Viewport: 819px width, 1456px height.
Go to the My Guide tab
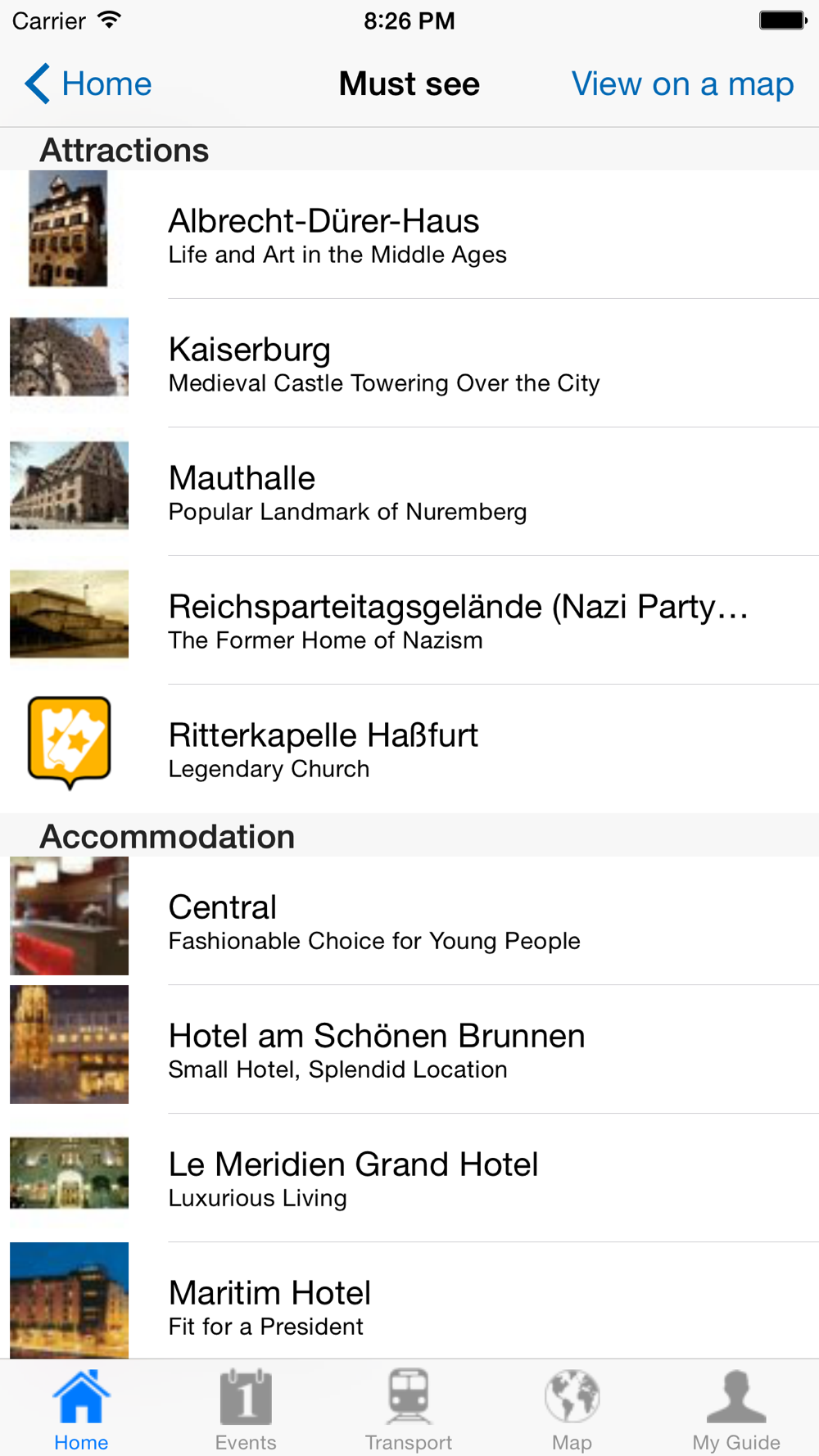pos(736,1409)
